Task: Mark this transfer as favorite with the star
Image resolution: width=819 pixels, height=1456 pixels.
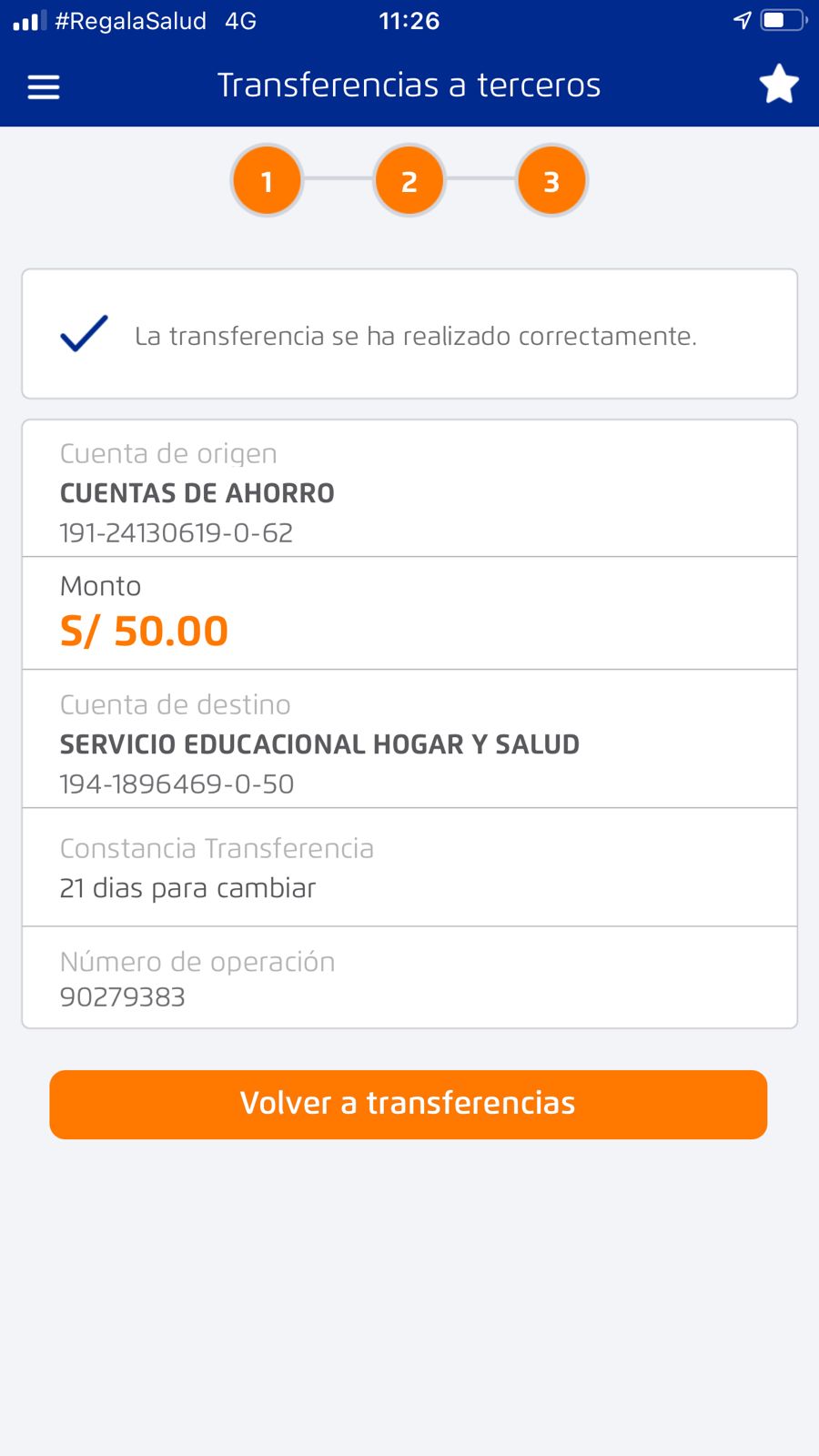Action: [x=779, y=85]
